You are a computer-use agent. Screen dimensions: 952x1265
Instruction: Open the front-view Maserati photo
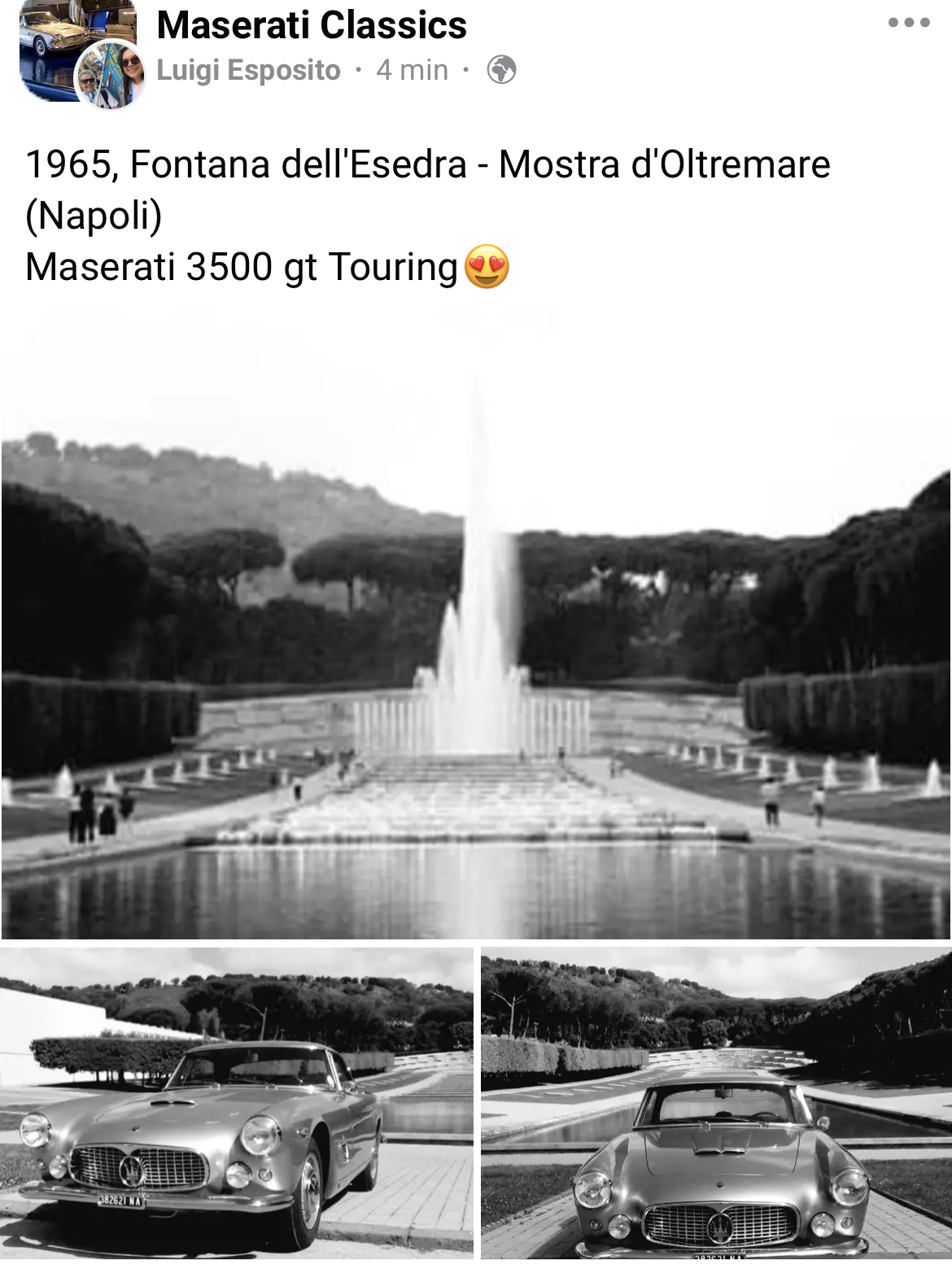pyautogui.click(x=716, y=1103)
